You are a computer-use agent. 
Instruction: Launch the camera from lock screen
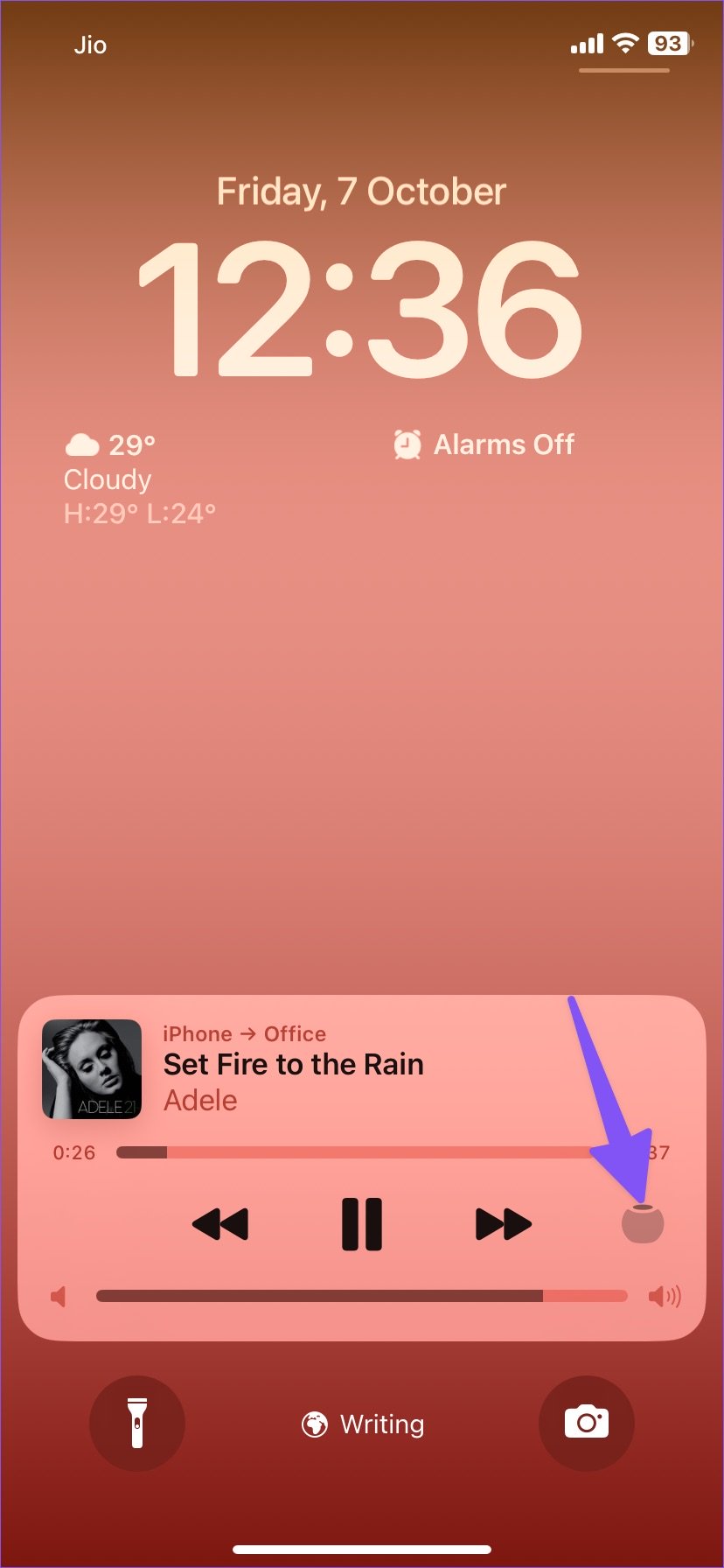586,1424
